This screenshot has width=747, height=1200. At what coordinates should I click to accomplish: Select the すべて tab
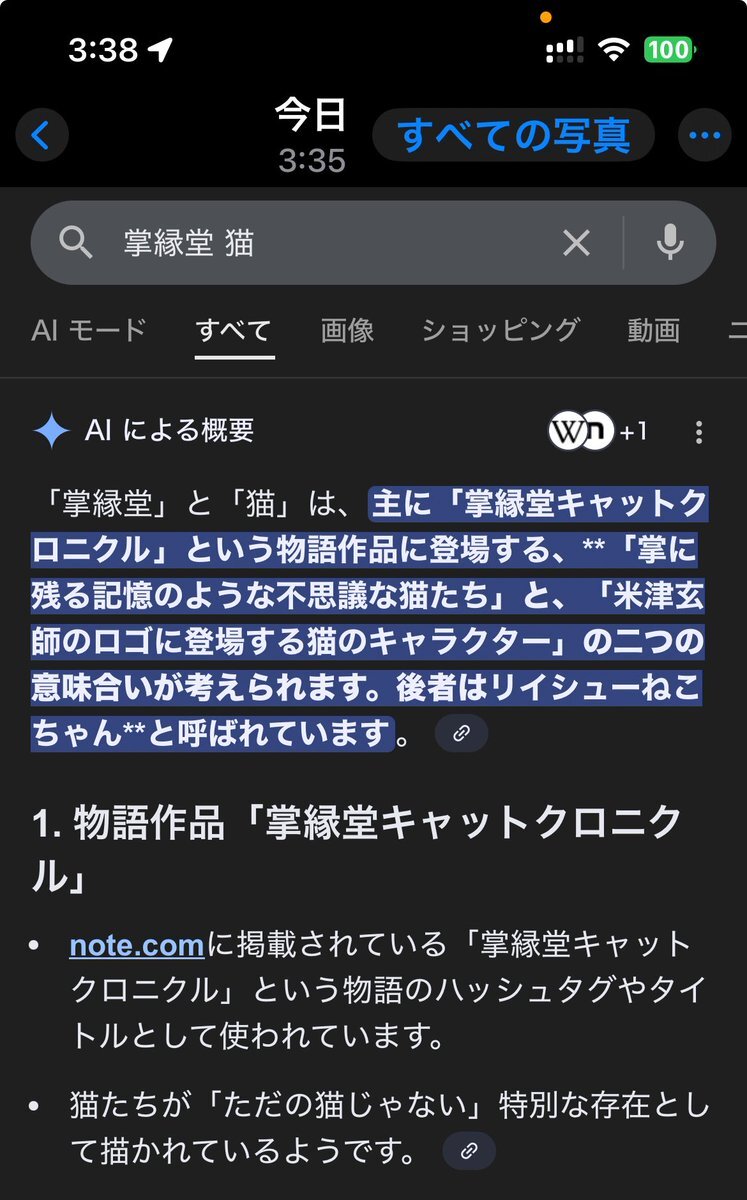point(234,330)
